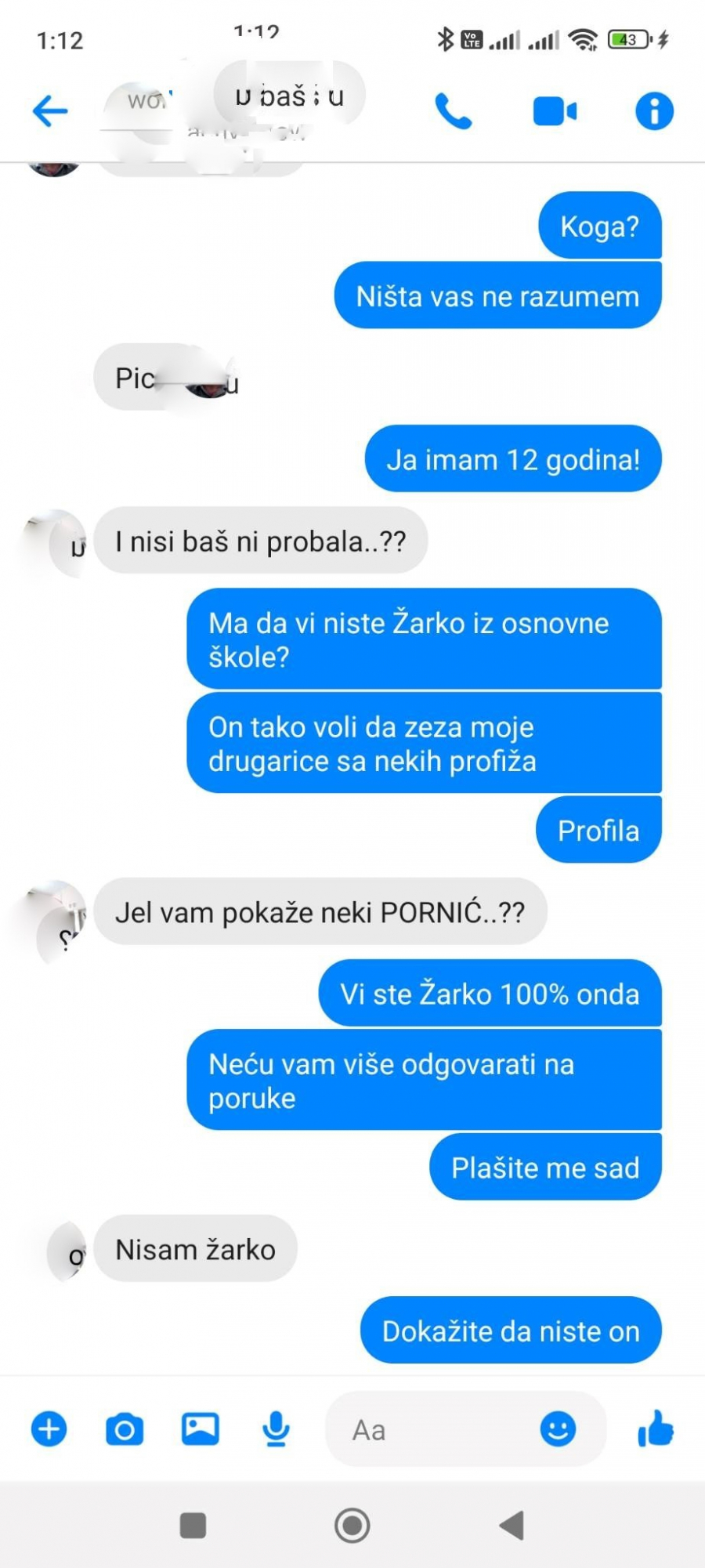This screenshot has height=1568, width=705.
Task: Start a video call
Action: [555, 111]
